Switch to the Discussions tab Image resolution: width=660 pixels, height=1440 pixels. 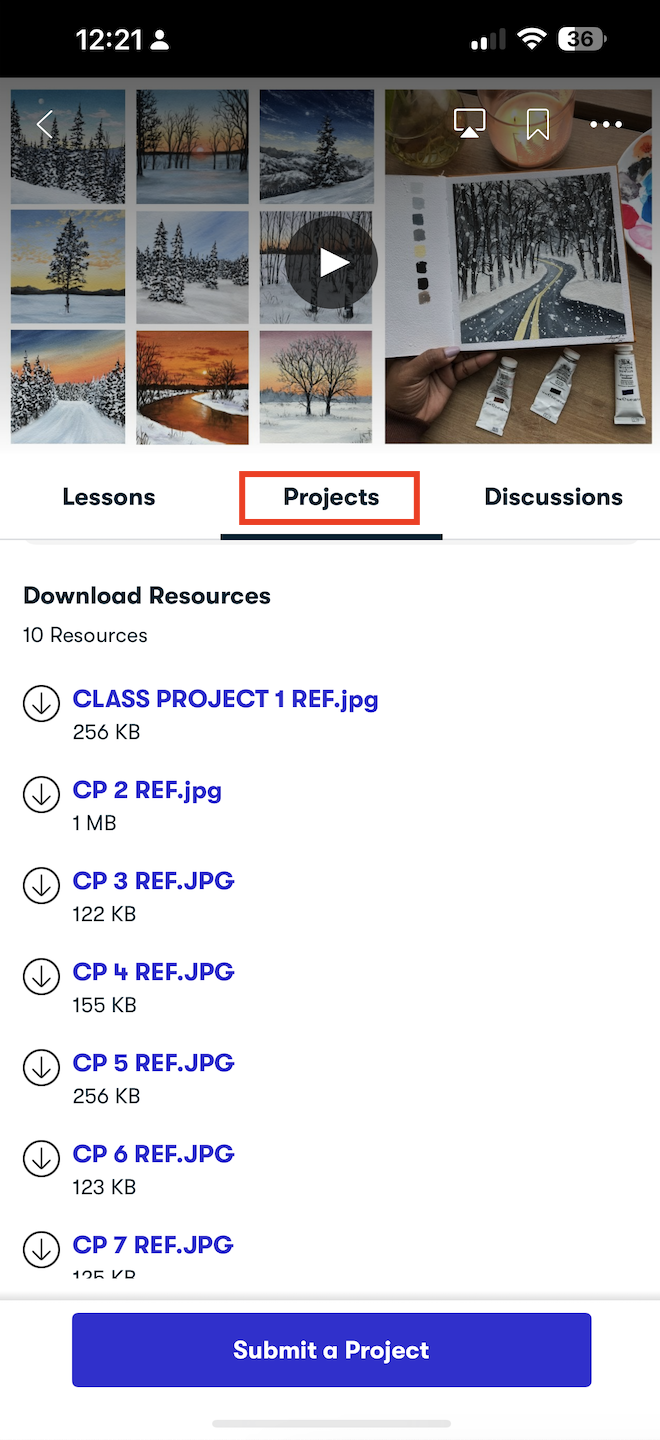pyautogui.click(x=553, y=497)
